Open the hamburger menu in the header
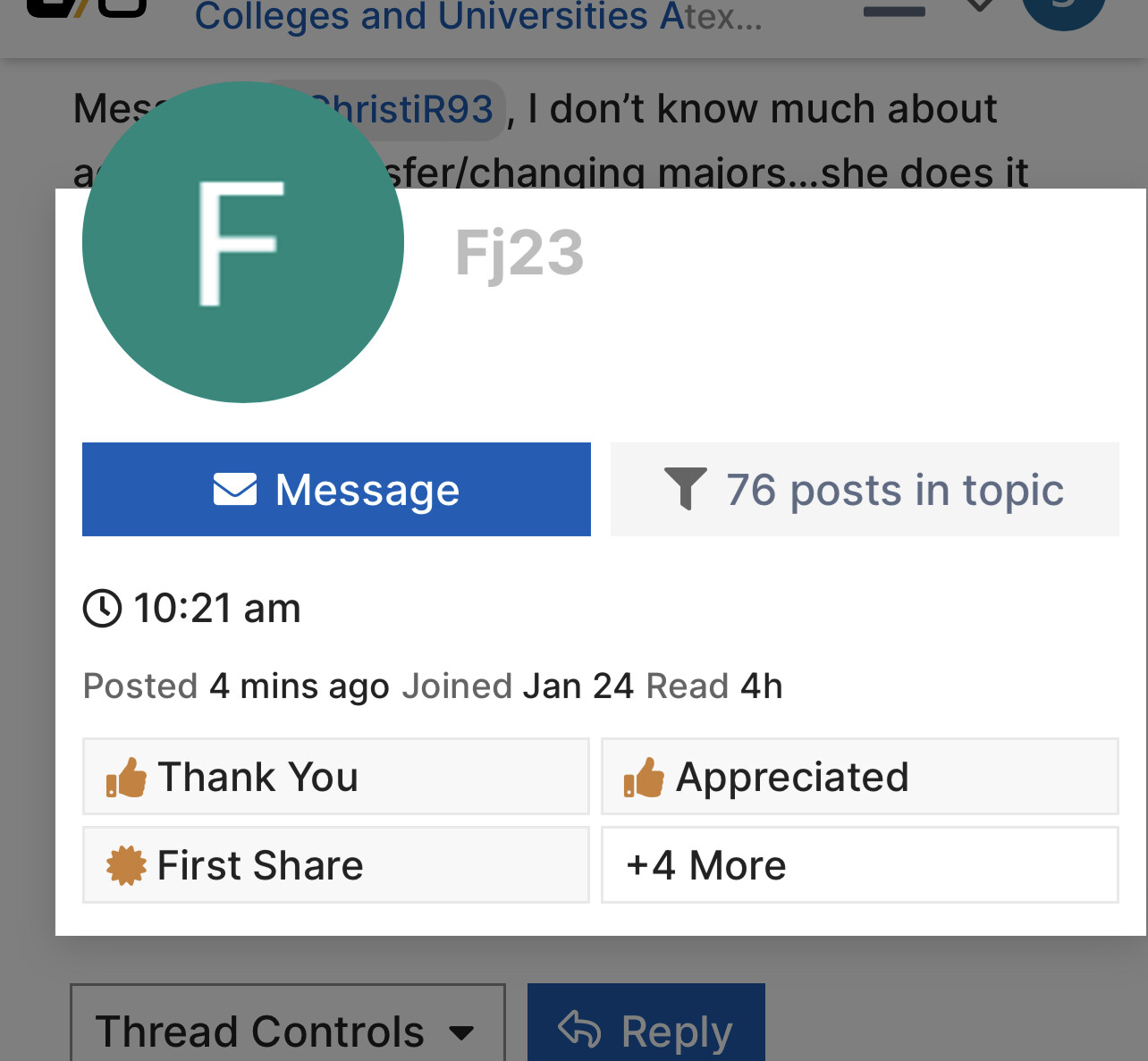 (894, 11)
